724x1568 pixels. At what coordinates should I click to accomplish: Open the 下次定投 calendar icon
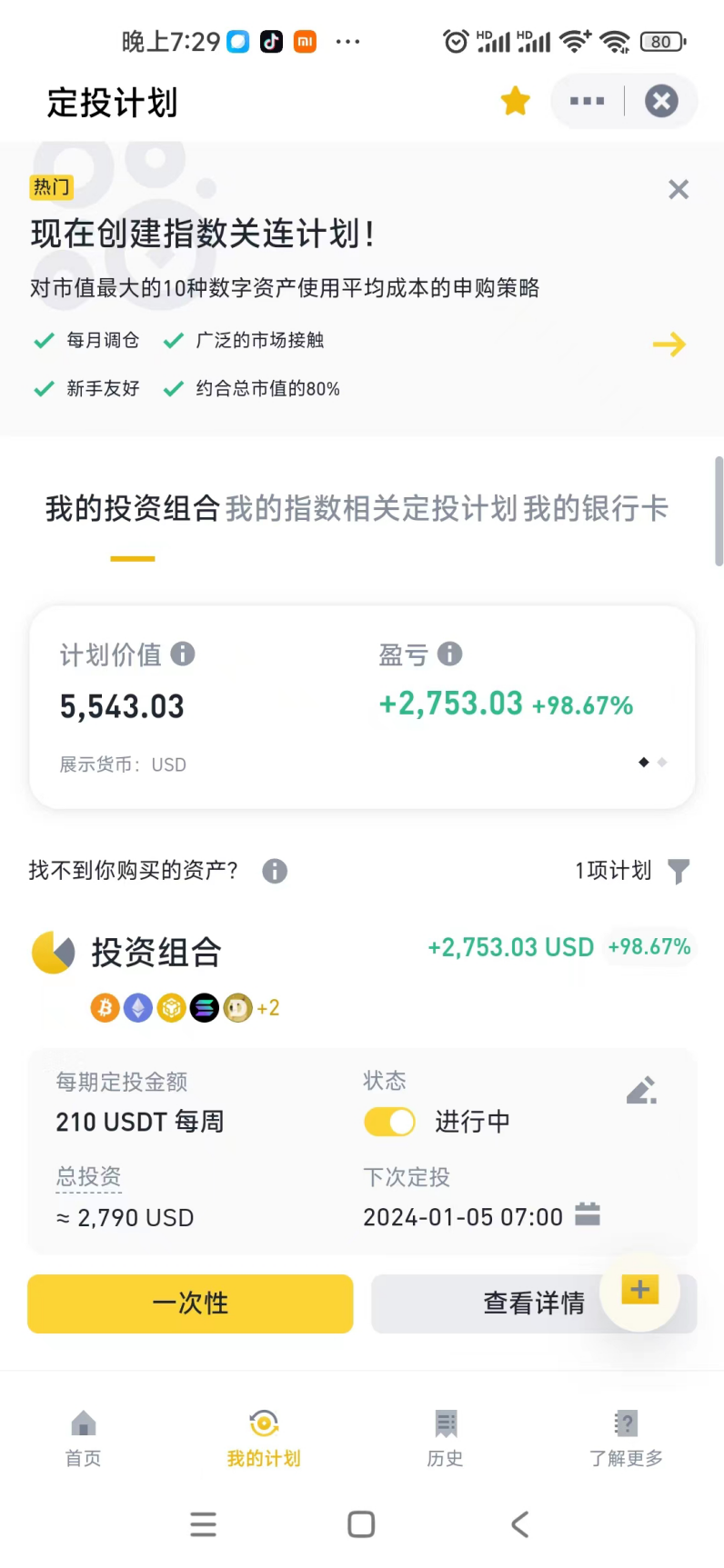tap(588, 1215)
